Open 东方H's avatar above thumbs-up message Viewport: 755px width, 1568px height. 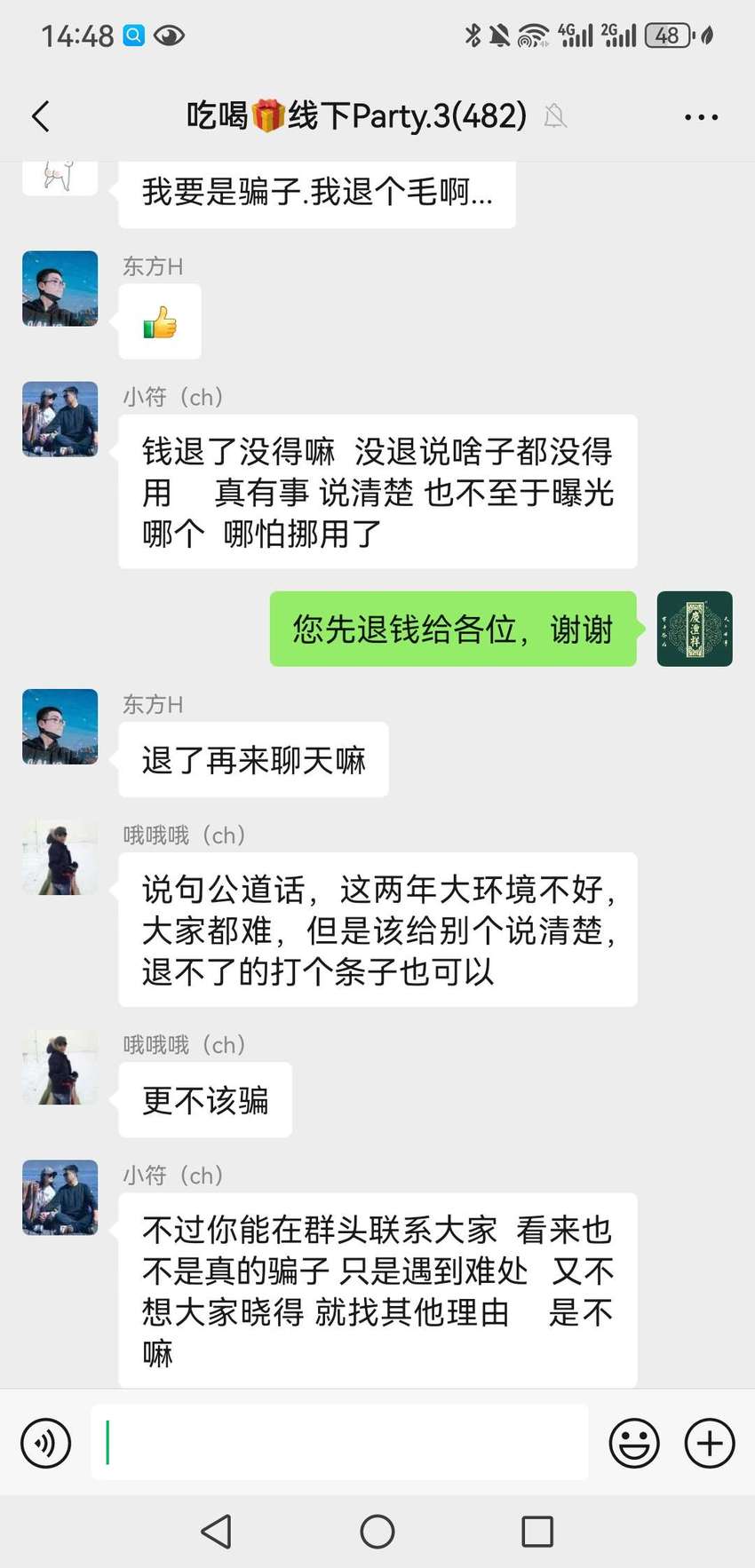coord(60,289)
